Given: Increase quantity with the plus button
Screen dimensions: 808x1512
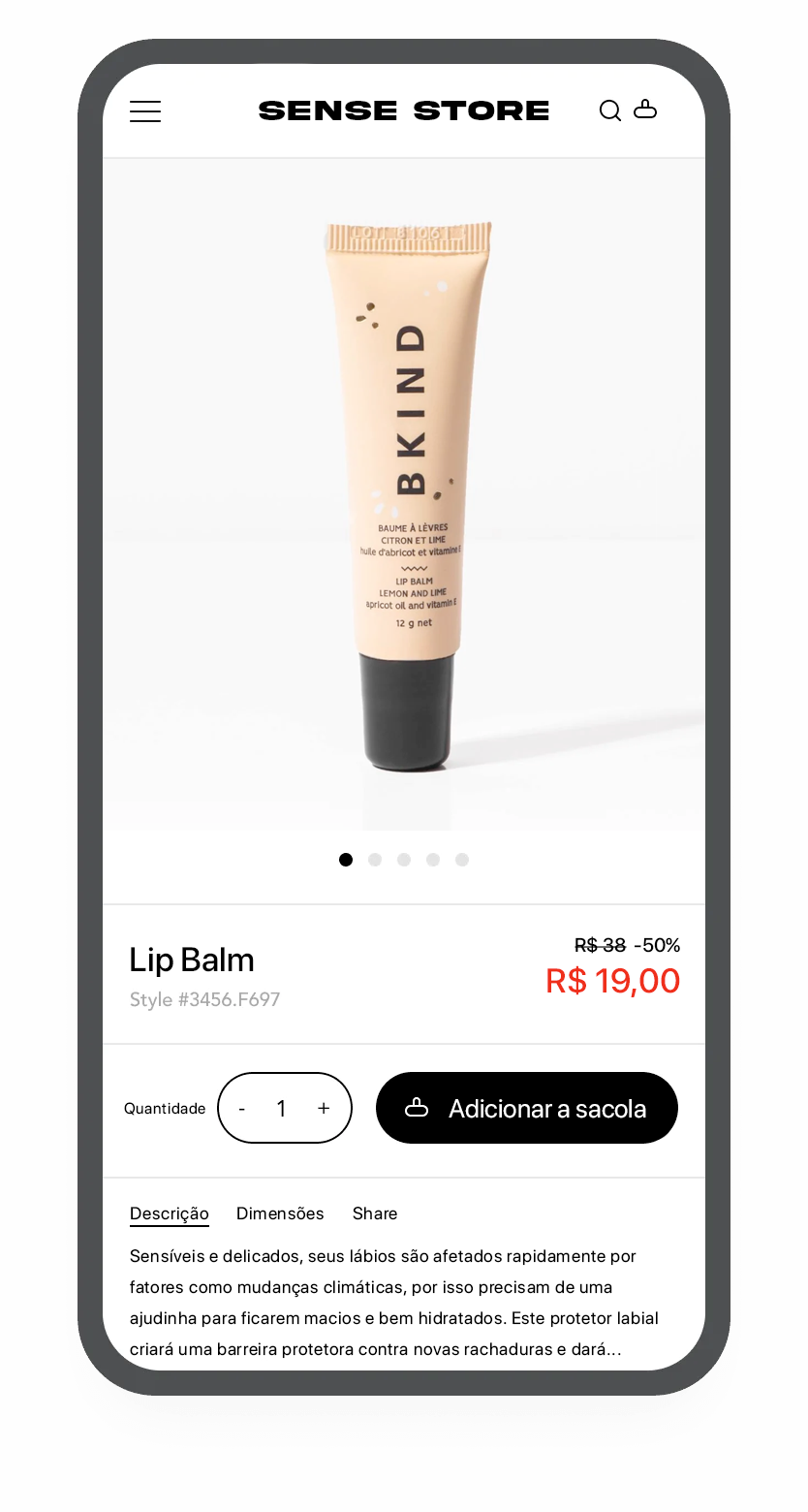Looking at the screenshot, I should coord(324,1109).
